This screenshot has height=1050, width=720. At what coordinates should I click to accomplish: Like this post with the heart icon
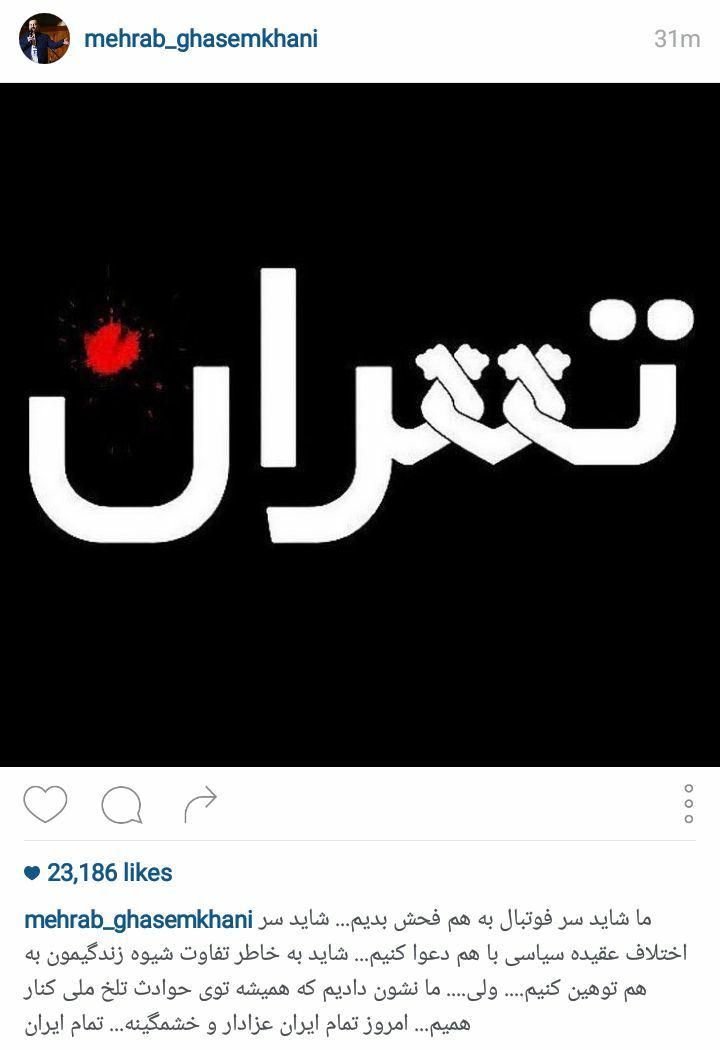(x=45, y=804)
